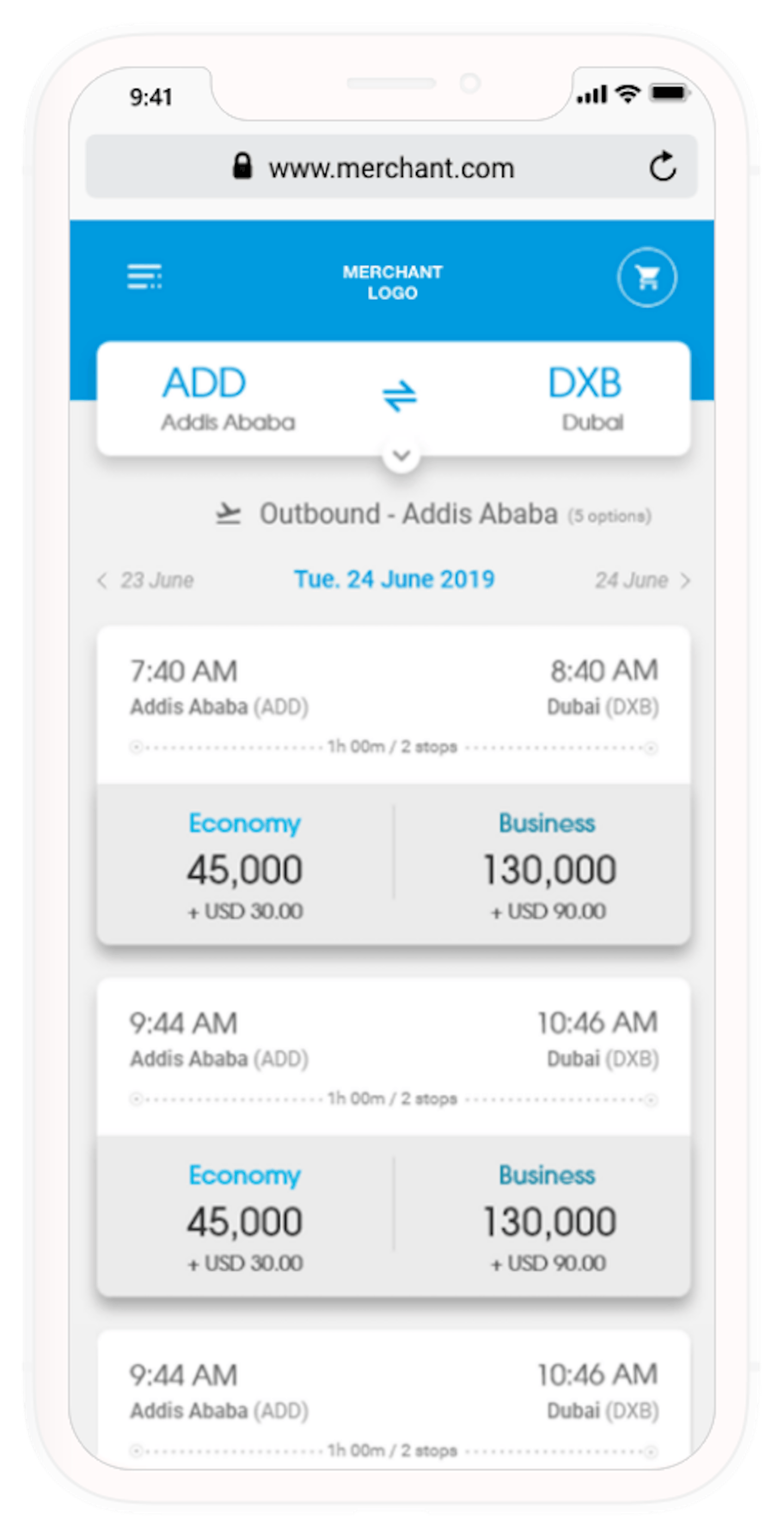Change the ADD Addis Ababa origin
The height and width of the screenshot is (1537, 784).
[x=226, y=398]
